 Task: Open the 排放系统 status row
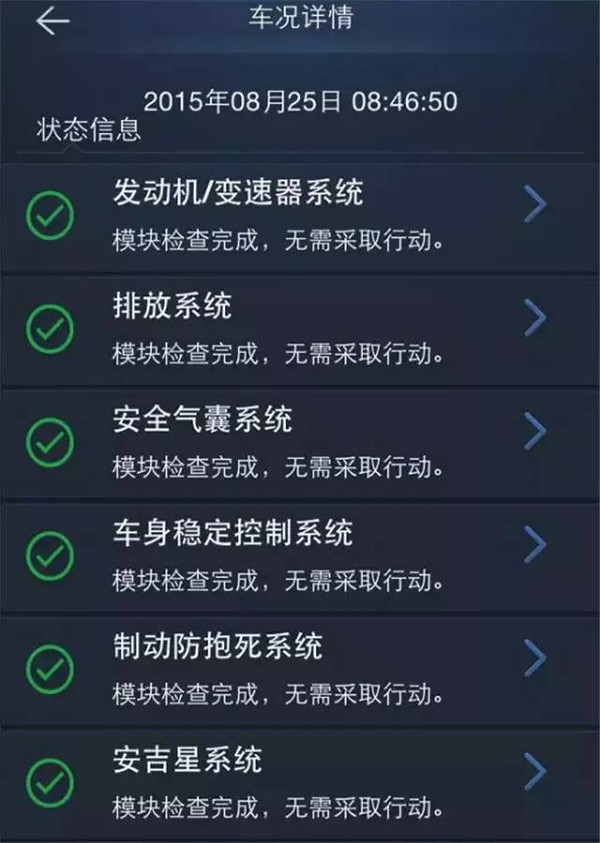(x=300, y=328)
